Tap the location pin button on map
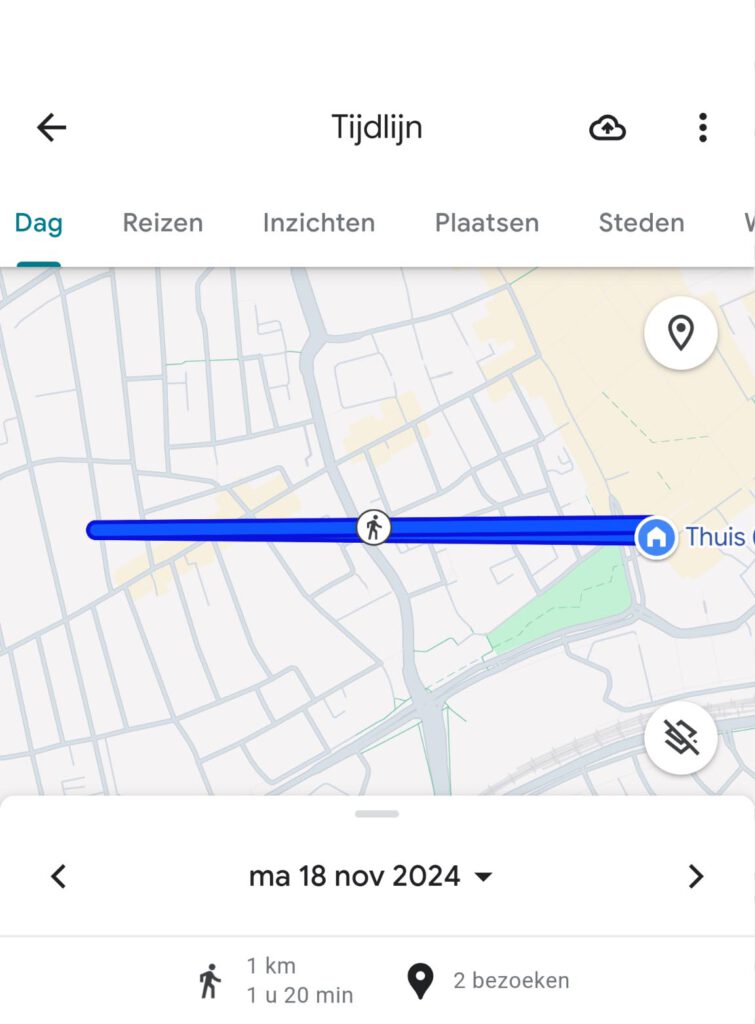 pyautogui.click(x=680, y=333)
